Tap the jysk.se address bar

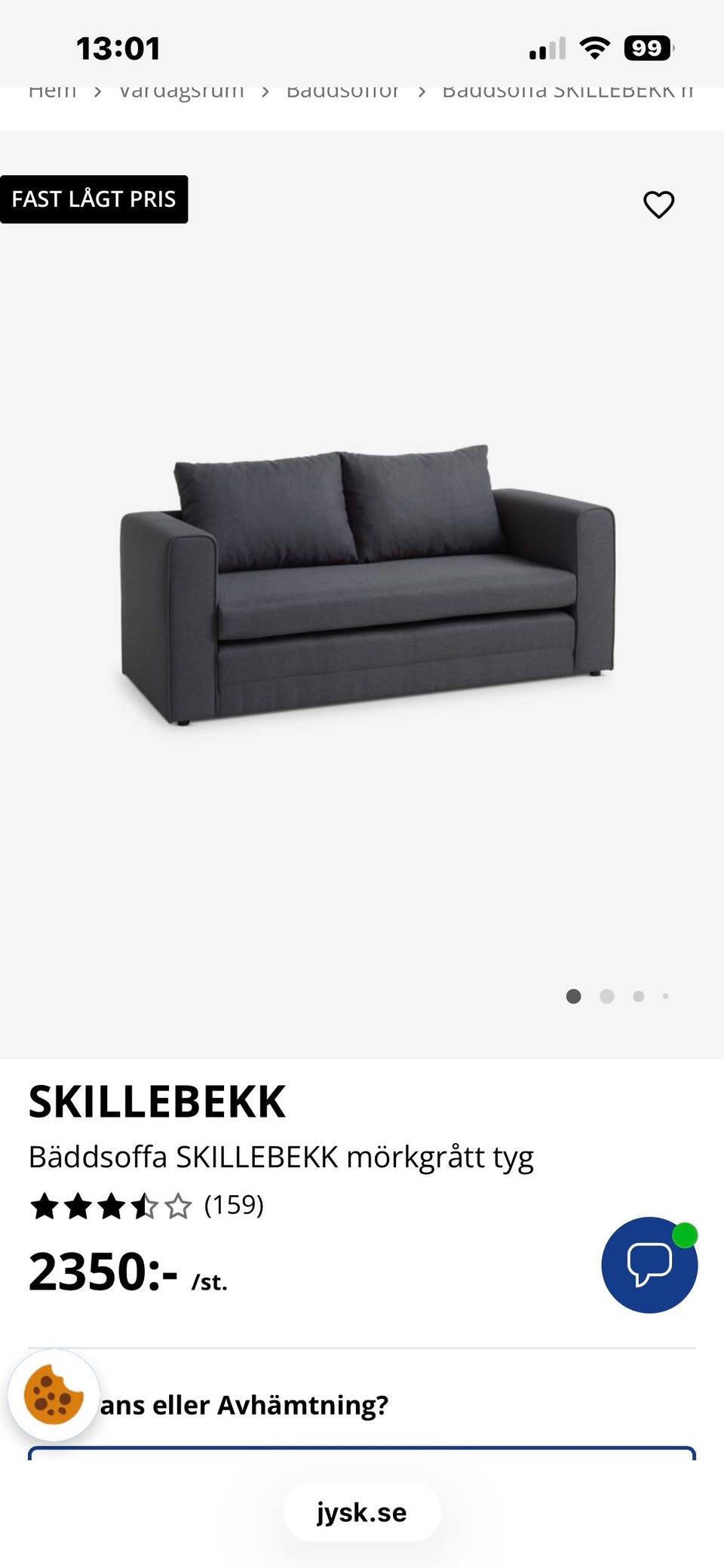coord(361,1511)
